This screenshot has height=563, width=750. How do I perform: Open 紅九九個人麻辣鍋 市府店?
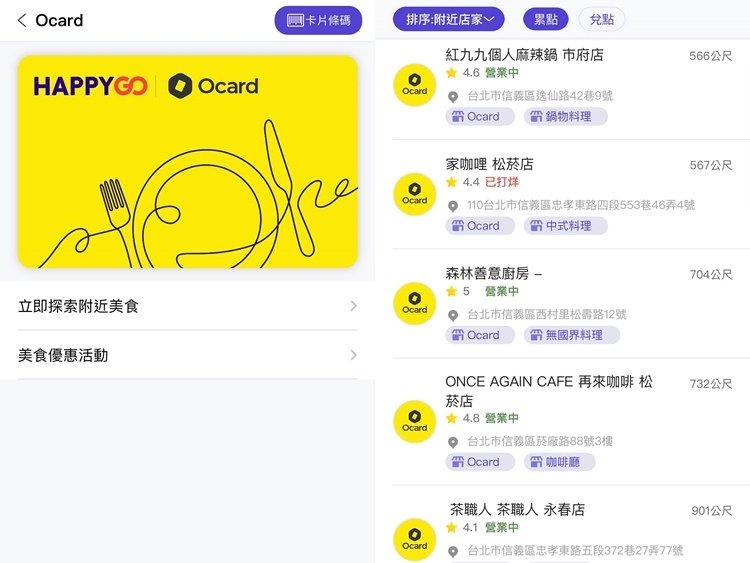[x=524, y=55]
